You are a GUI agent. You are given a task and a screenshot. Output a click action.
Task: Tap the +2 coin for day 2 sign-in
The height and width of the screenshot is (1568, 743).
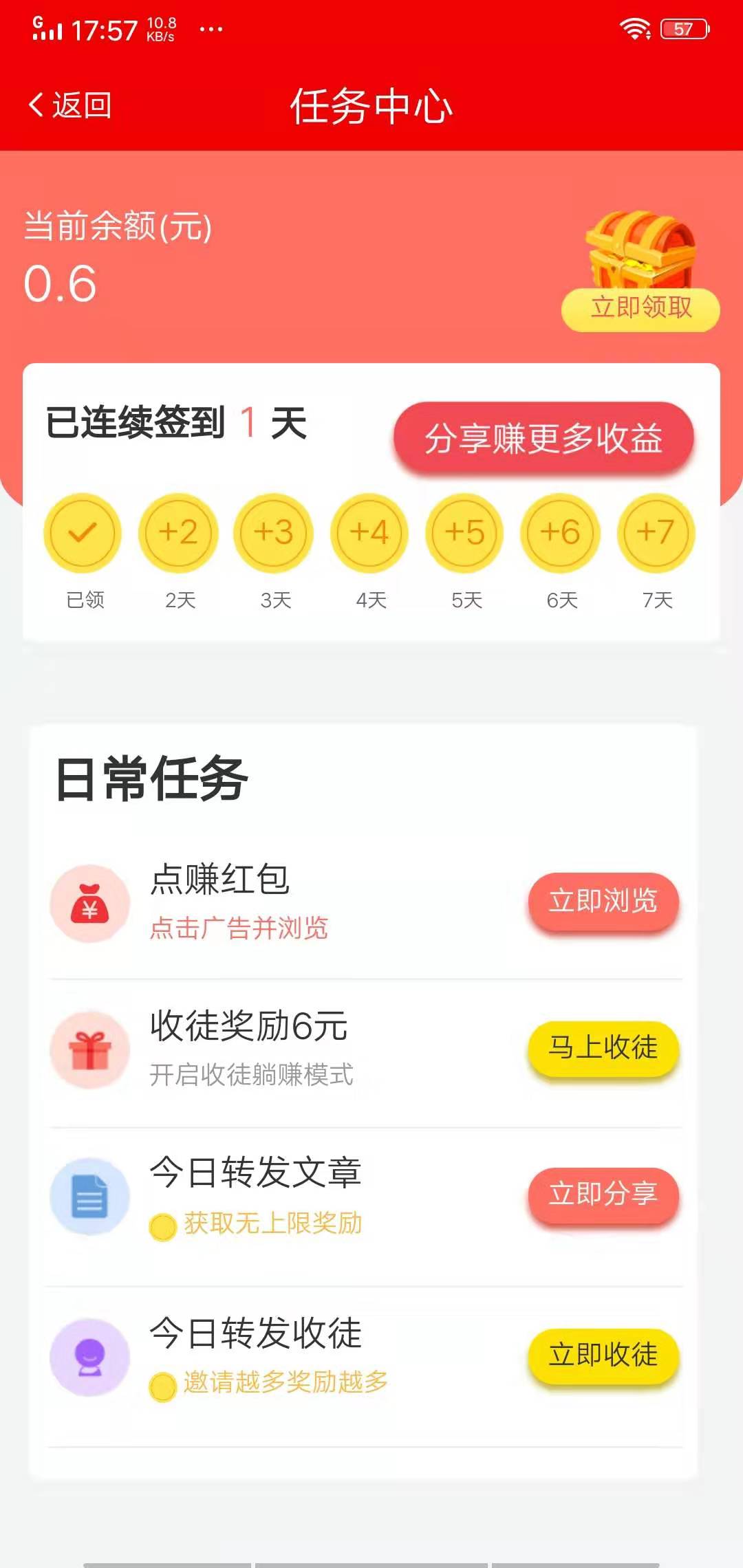coord(178,533)
